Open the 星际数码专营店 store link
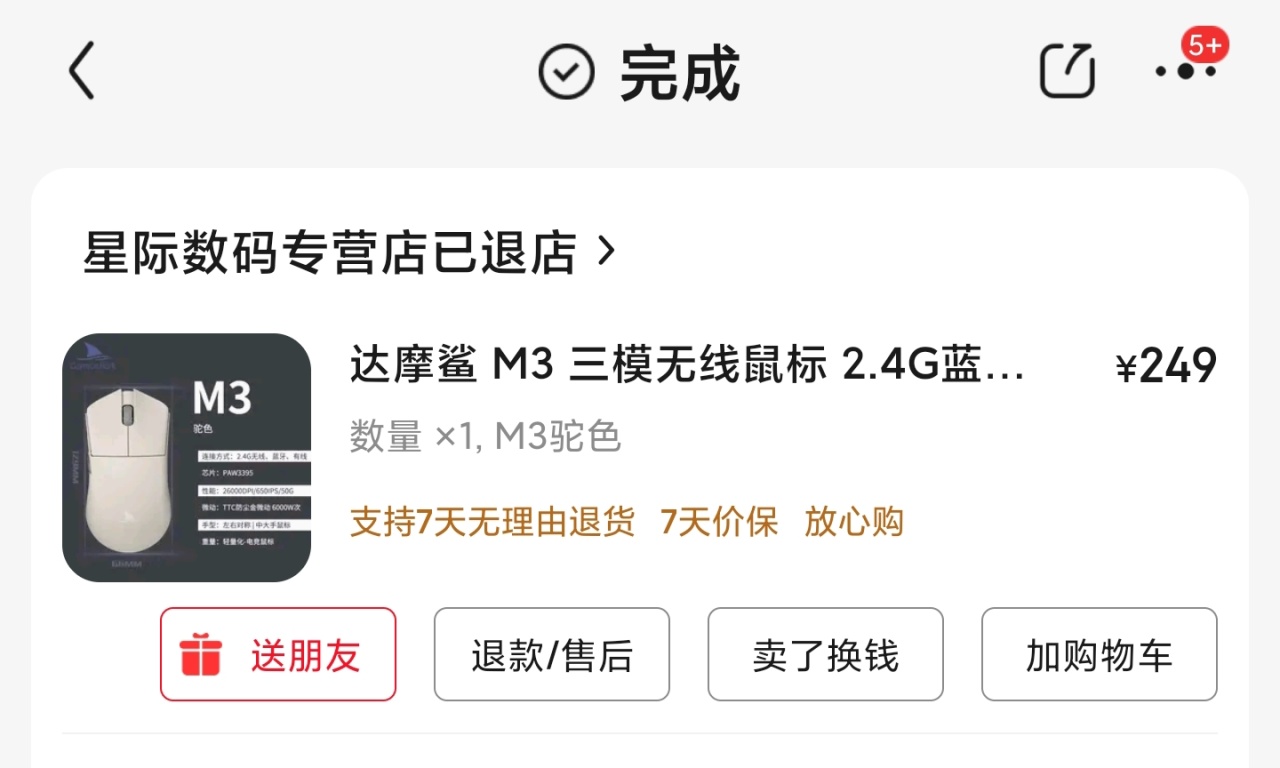This screenshot has height=768, width=1280. click(x=347, y=252)
